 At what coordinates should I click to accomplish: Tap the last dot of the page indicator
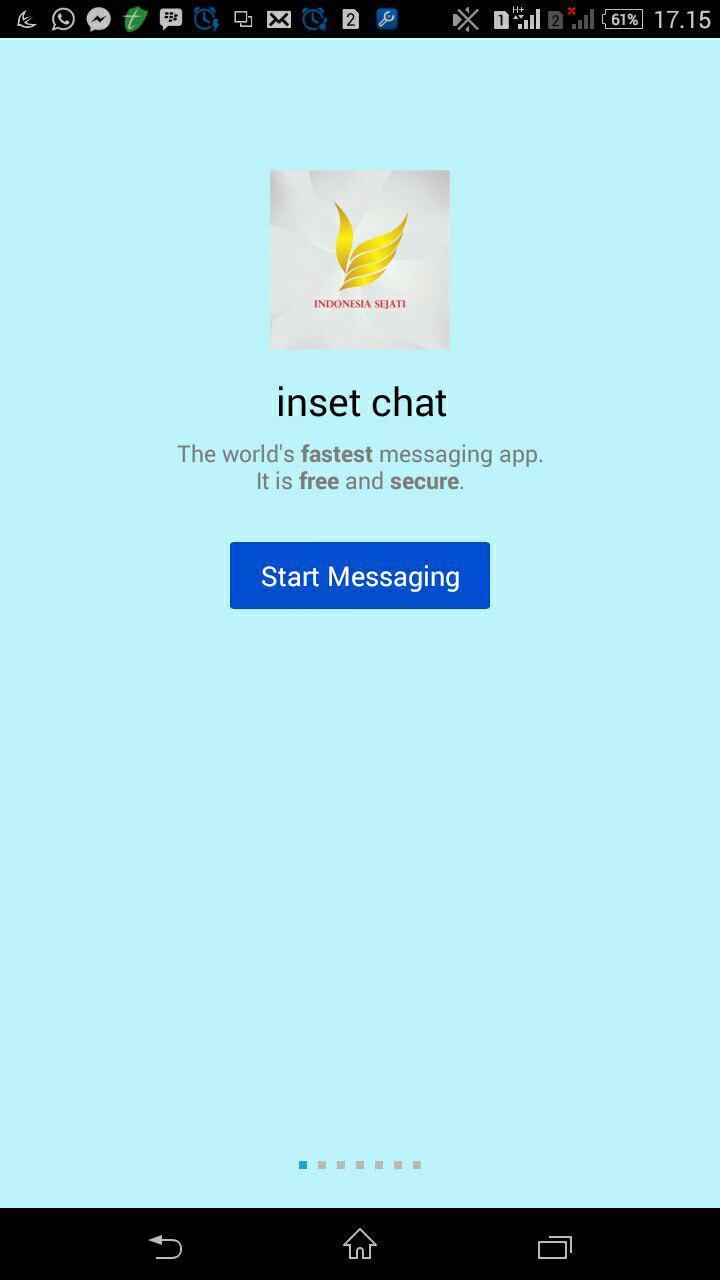[x=417, y=1165]
